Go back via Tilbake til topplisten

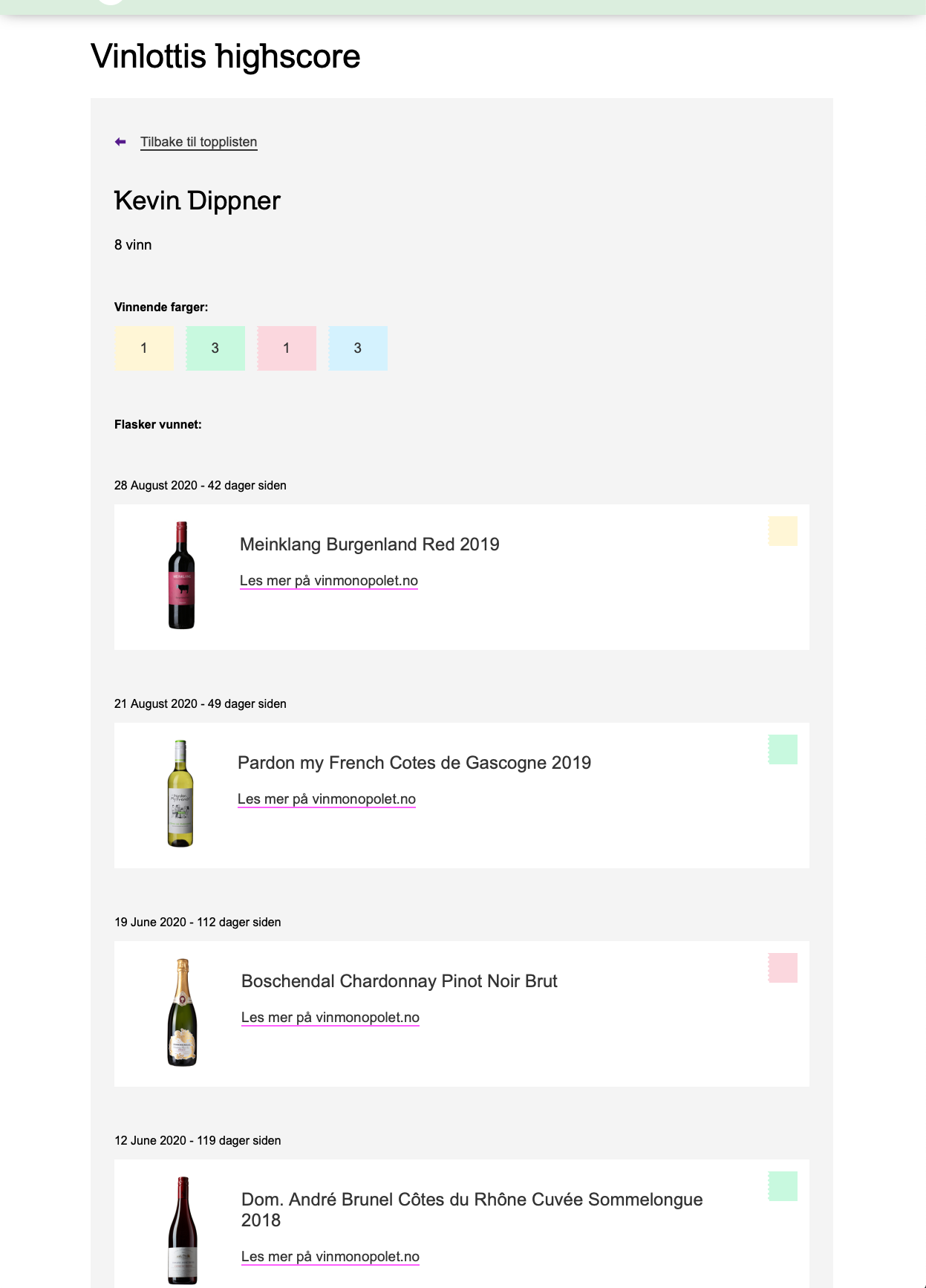pyautogui.click(x=198, y=142)
